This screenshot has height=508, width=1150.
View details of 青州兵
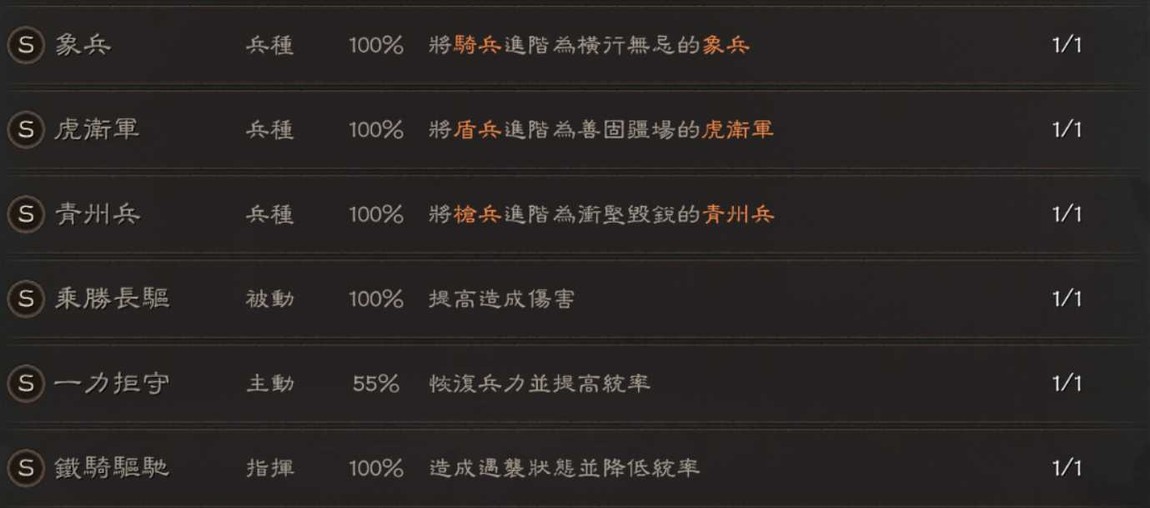coord(96,214)
